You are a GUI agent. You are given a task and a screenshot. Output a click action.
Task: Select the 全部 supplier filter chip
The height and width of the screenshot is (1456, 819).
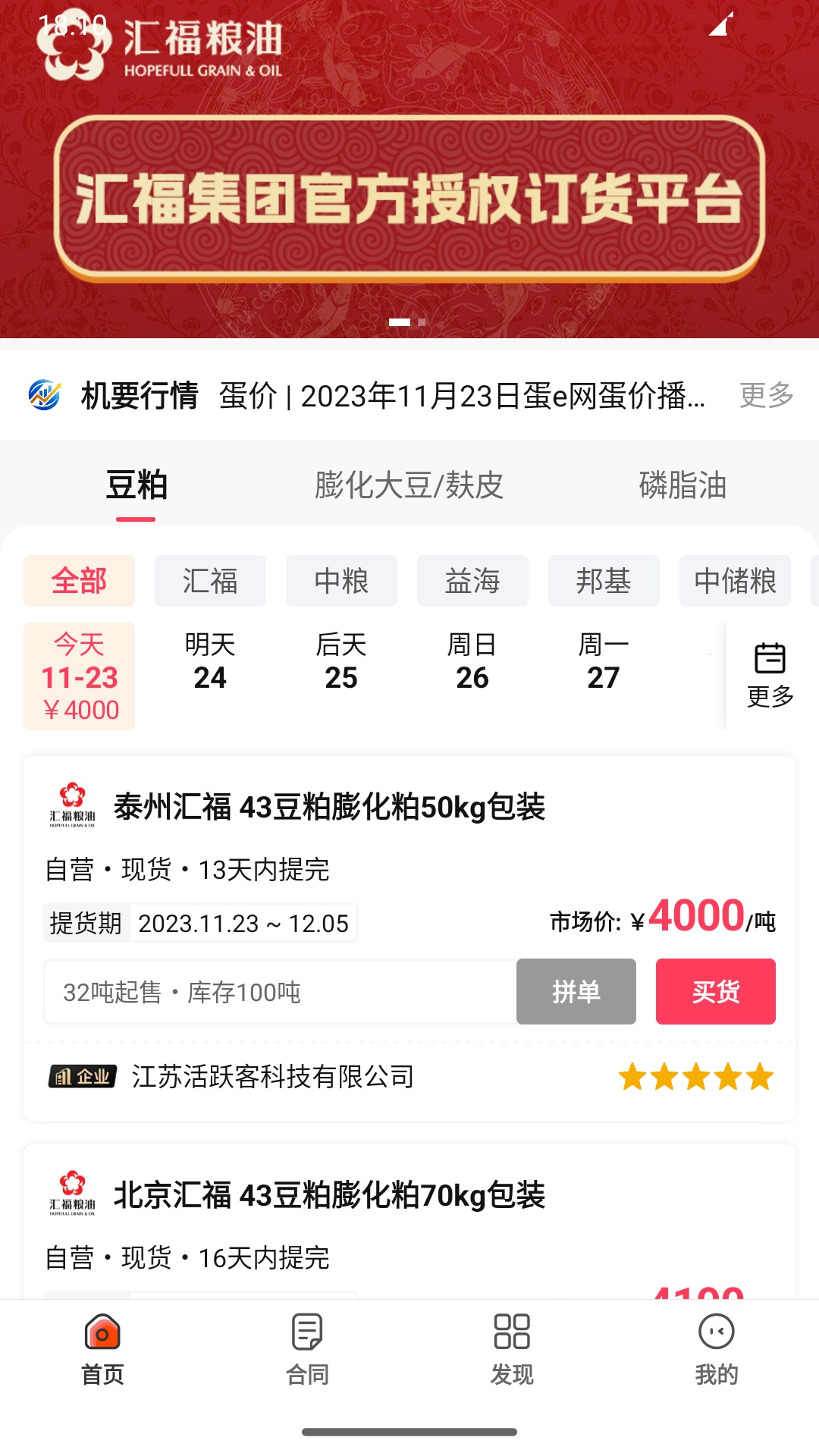pos(78,581)
